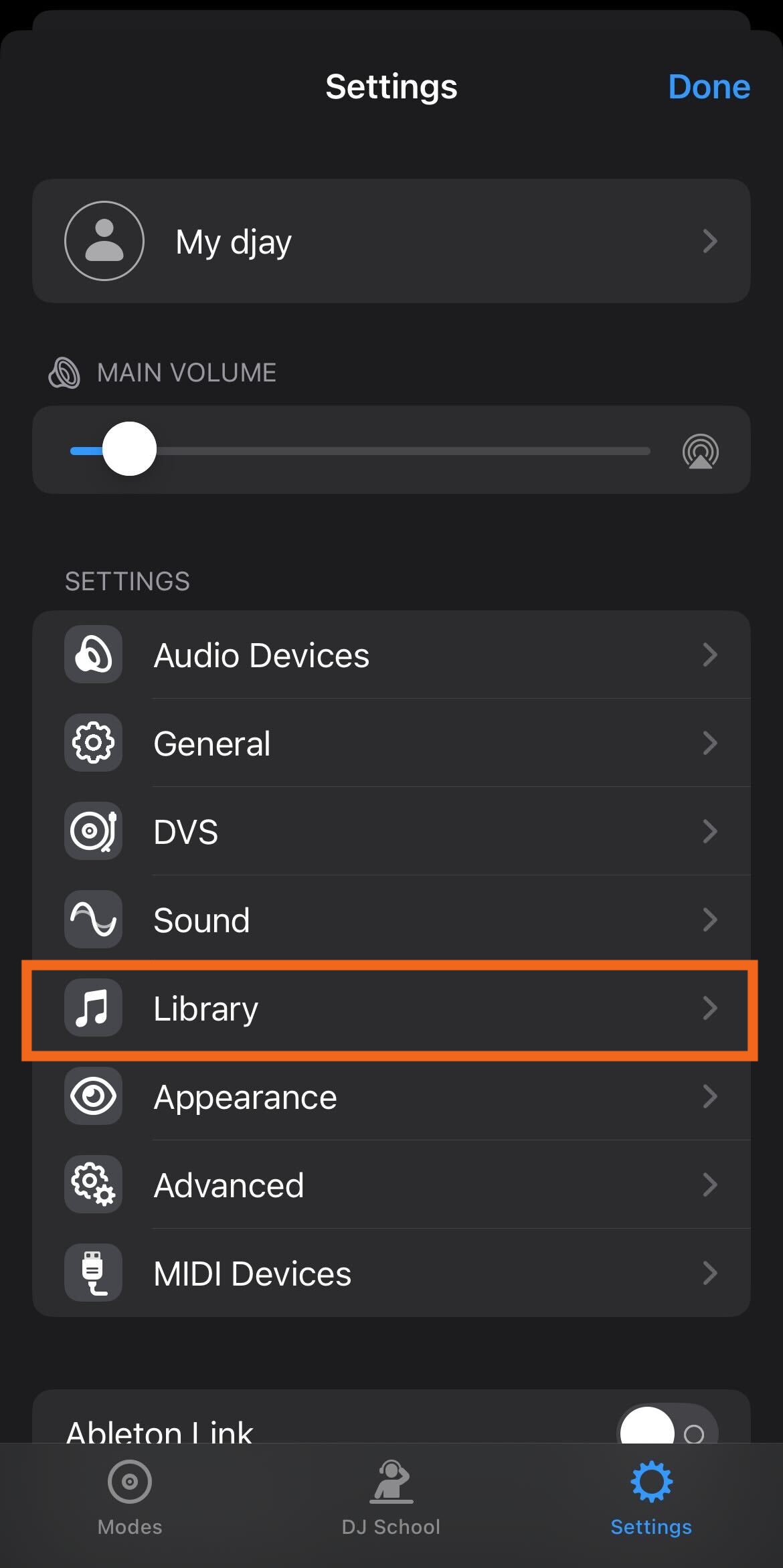Open the AirPlay output picker
Image resolution: width=783 pixels, height=1568 pixels.
[x=700, y=451]
